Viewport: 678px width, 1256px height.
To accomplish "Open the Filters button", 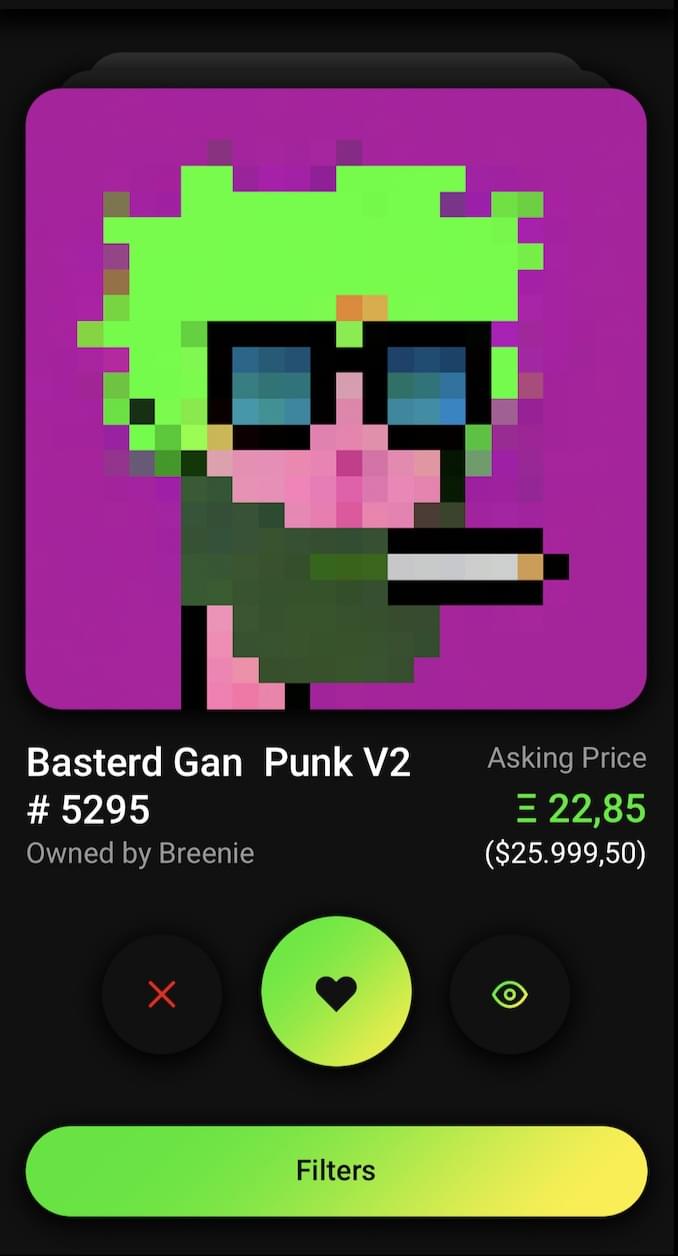I will point(336,1170).
